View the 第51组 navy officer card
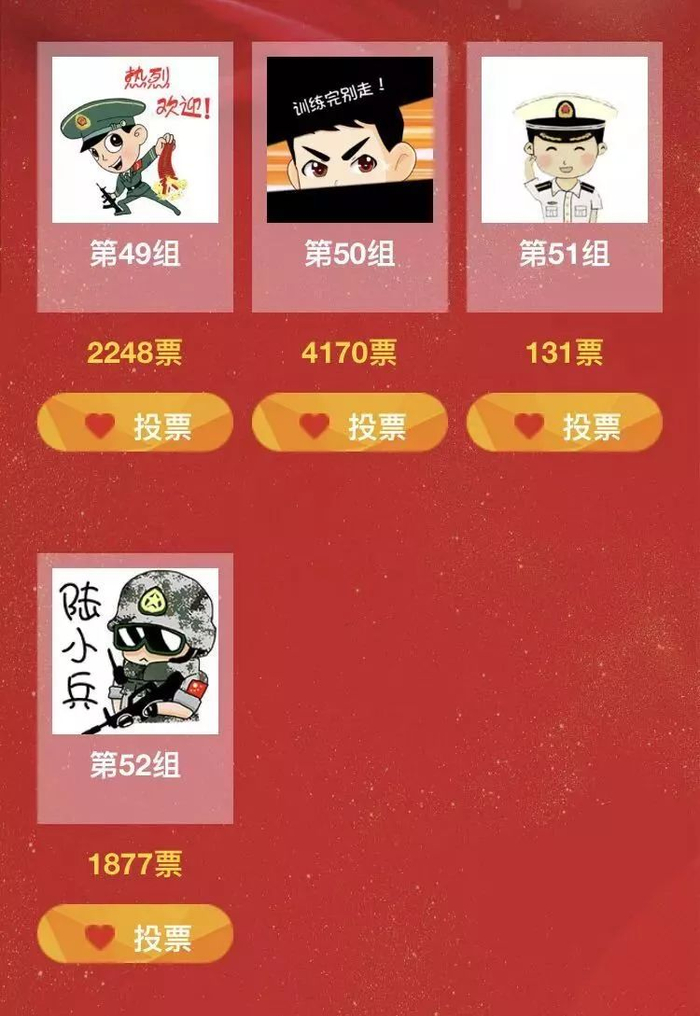Viewport: 700px width, 1016px height. [565, 177]
